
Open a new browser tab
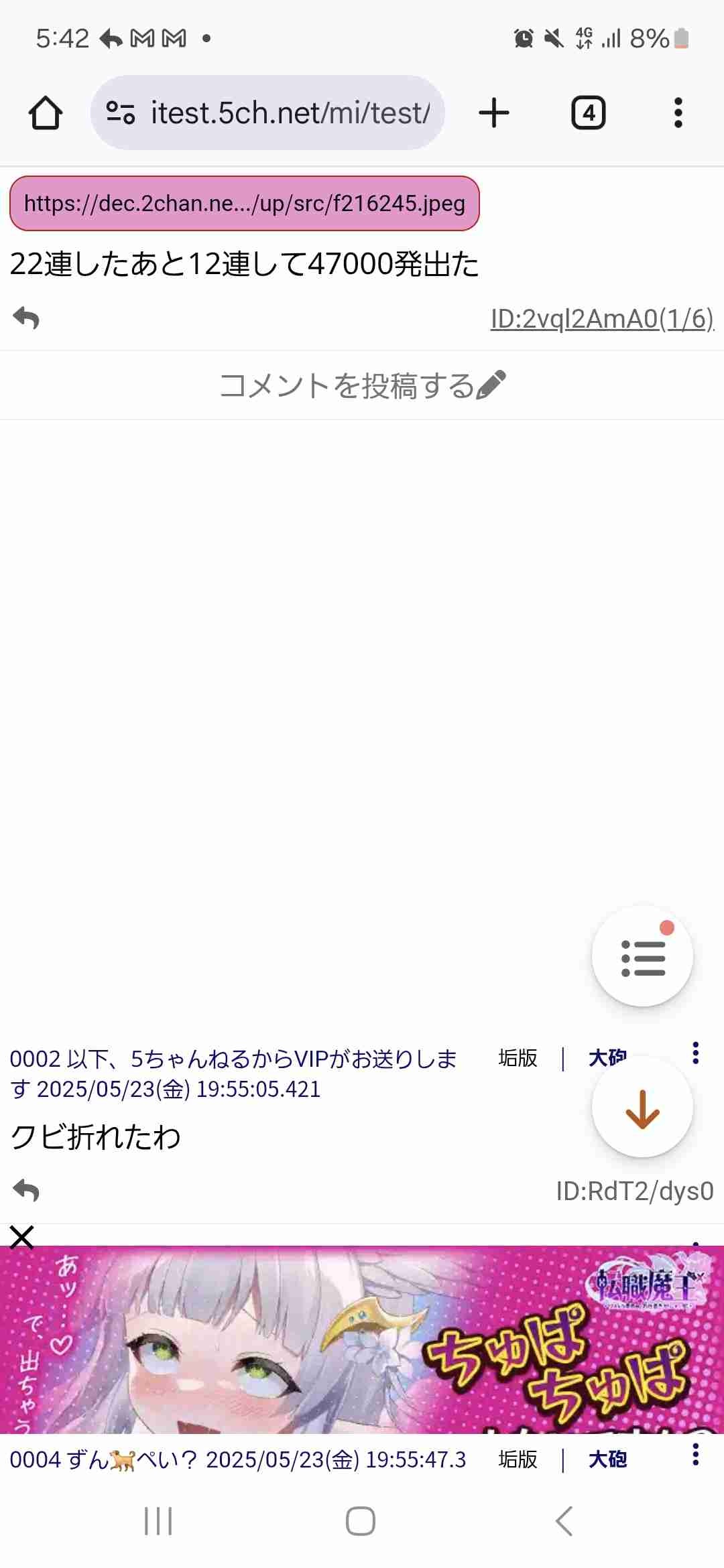pos(494,113)
